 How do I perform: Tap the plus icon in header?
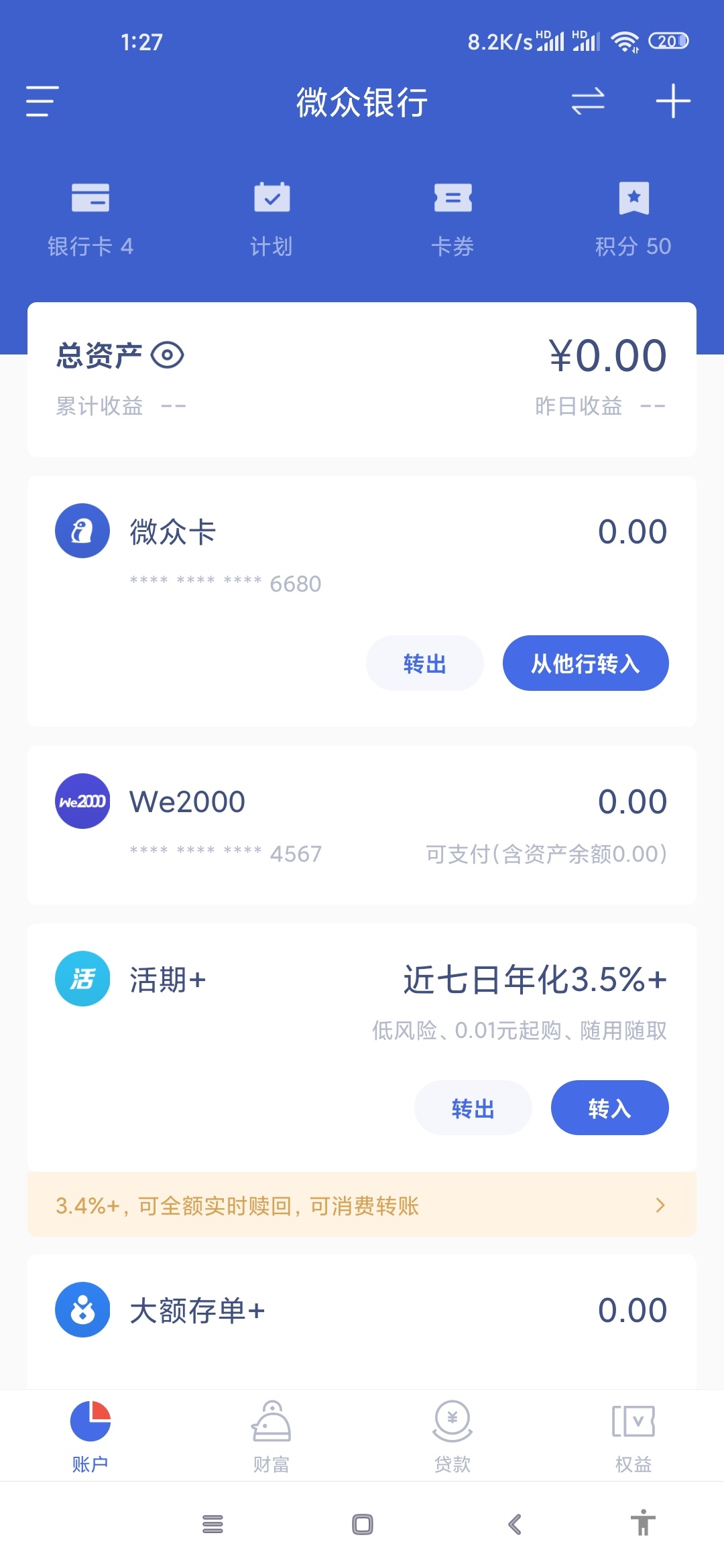coord(673,101)
